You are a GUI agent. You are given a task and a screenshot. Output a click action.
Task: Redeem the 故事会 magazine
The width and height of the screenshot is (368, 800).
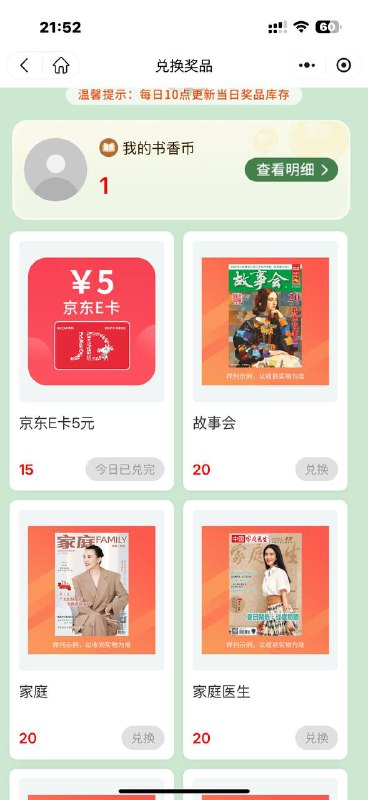pos(316,469)
